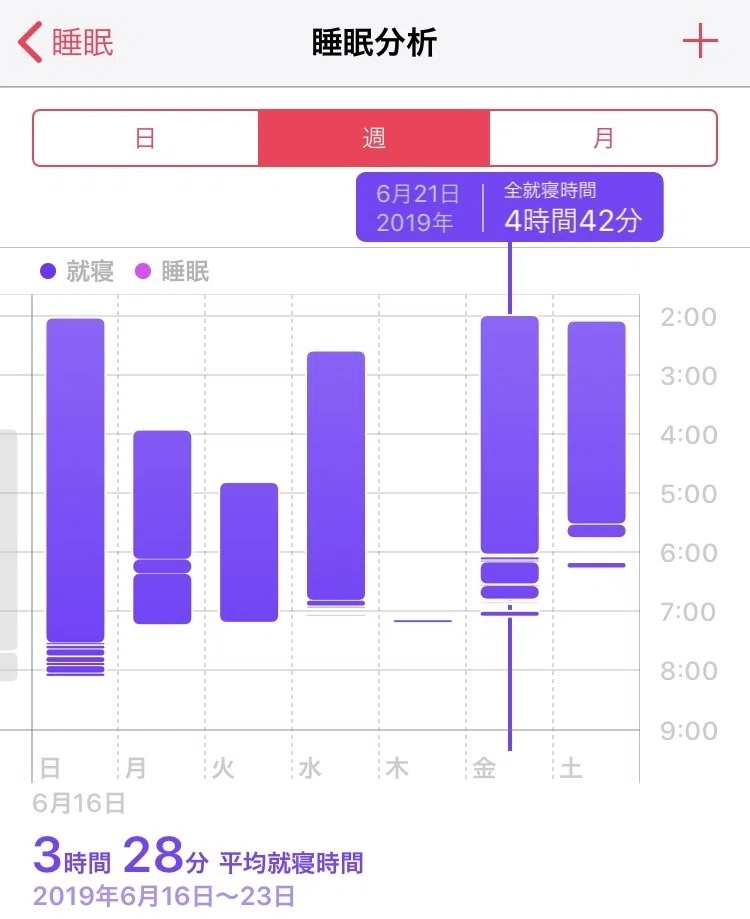
Task: Switch to the 月 view
Action: [604, 138]
